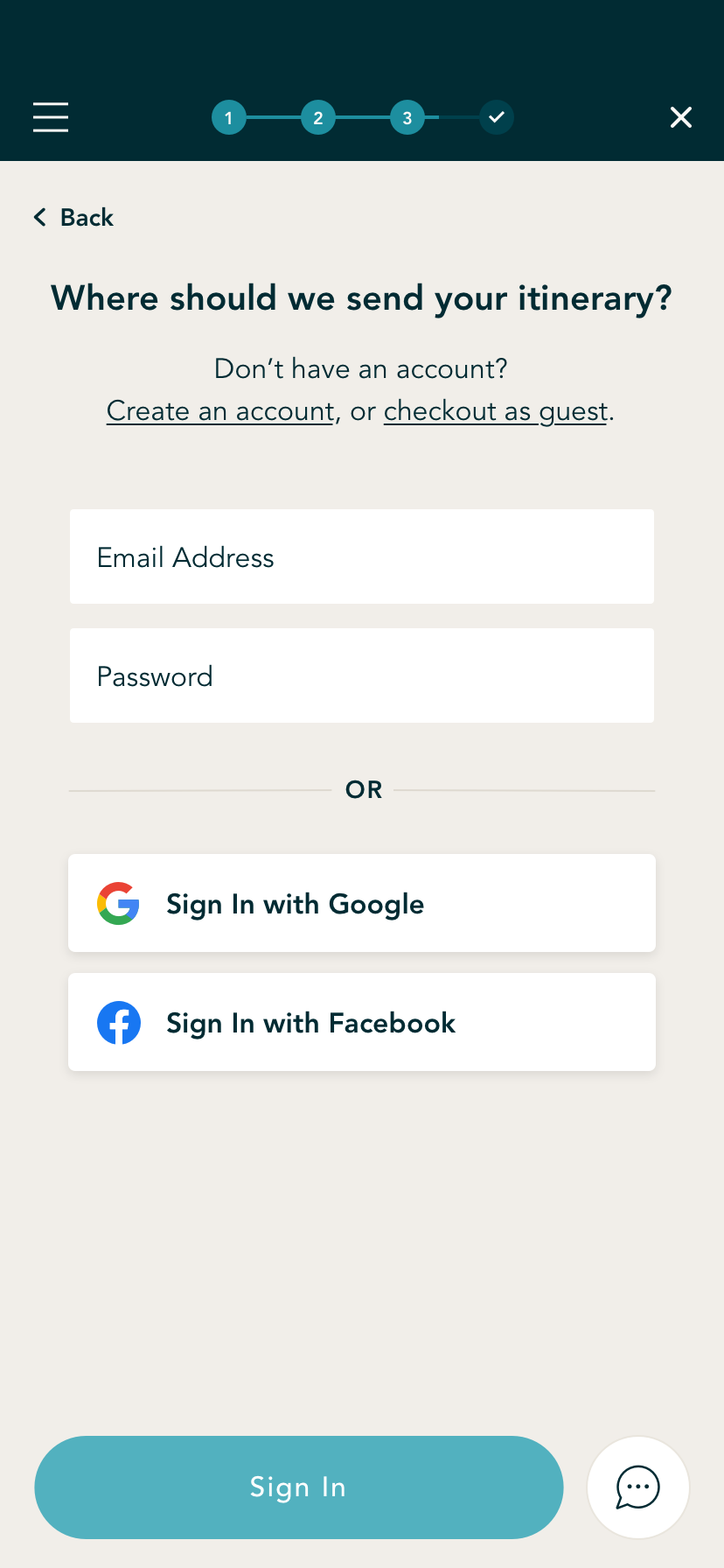
Task: Open the Create an account link
Action: click(220, 411)
